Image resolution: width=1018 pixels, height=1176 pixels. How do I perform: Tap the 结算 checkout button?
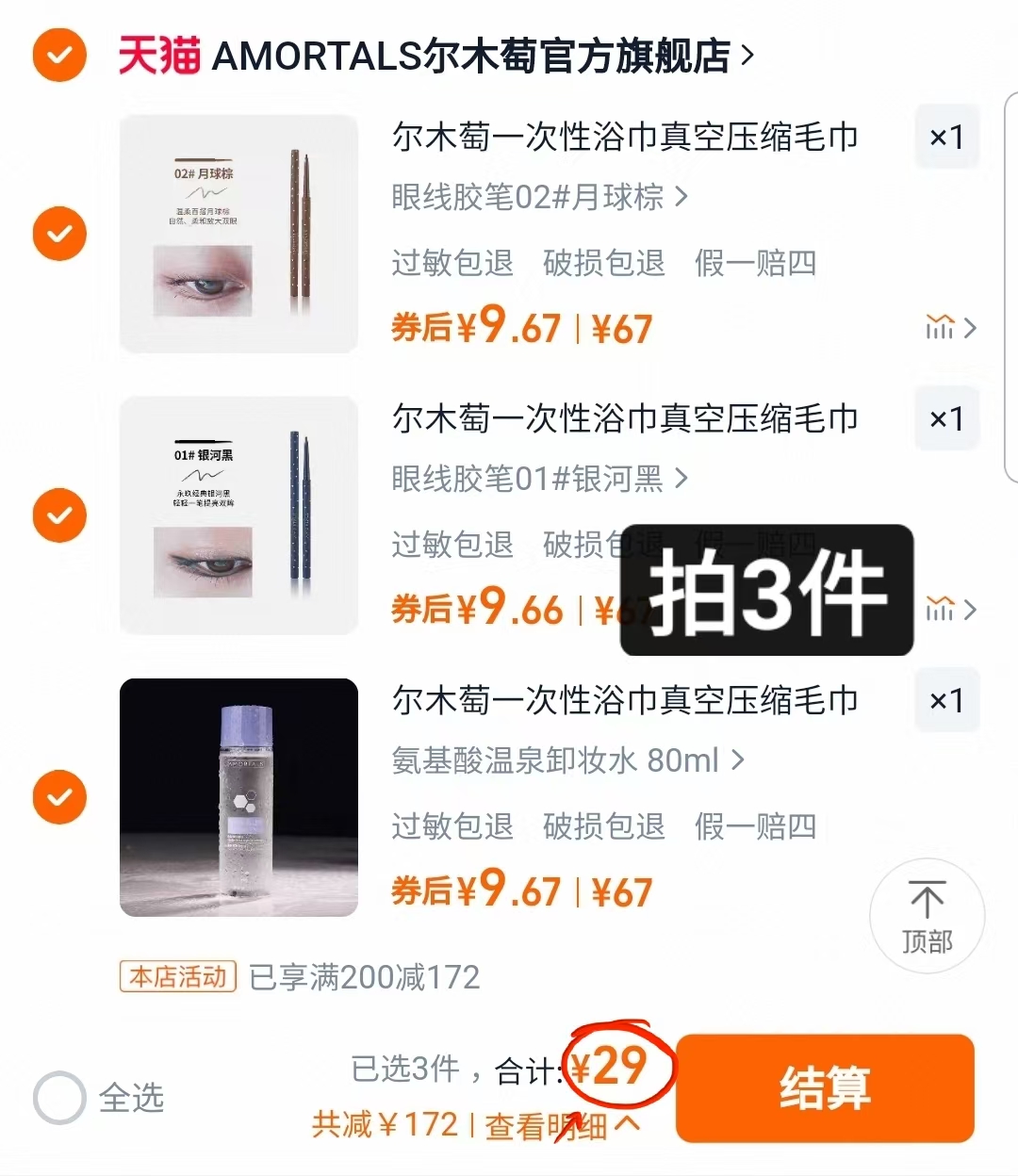(824, 1087)
